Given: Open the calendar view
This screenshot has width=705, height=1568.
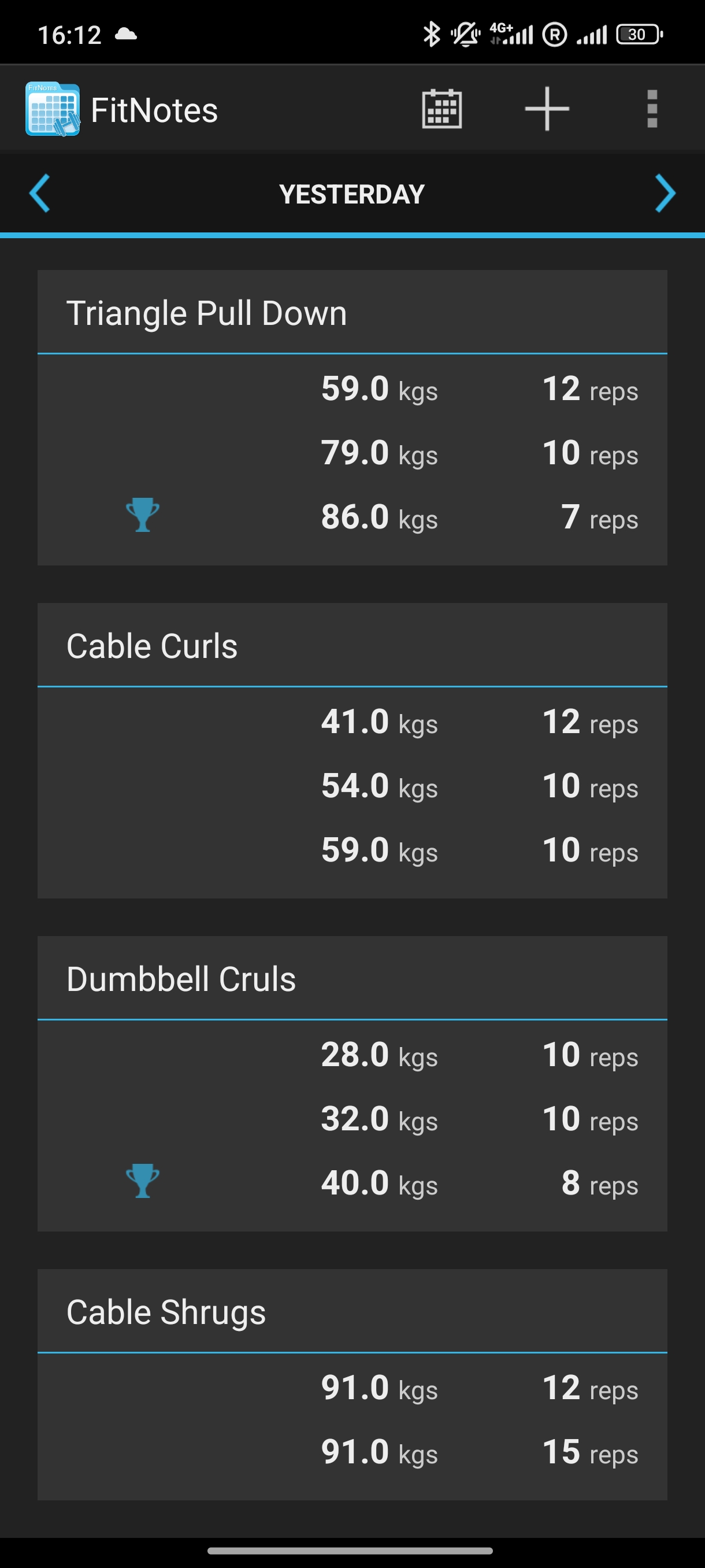Looking at the screenshot, I should point(441,109).
